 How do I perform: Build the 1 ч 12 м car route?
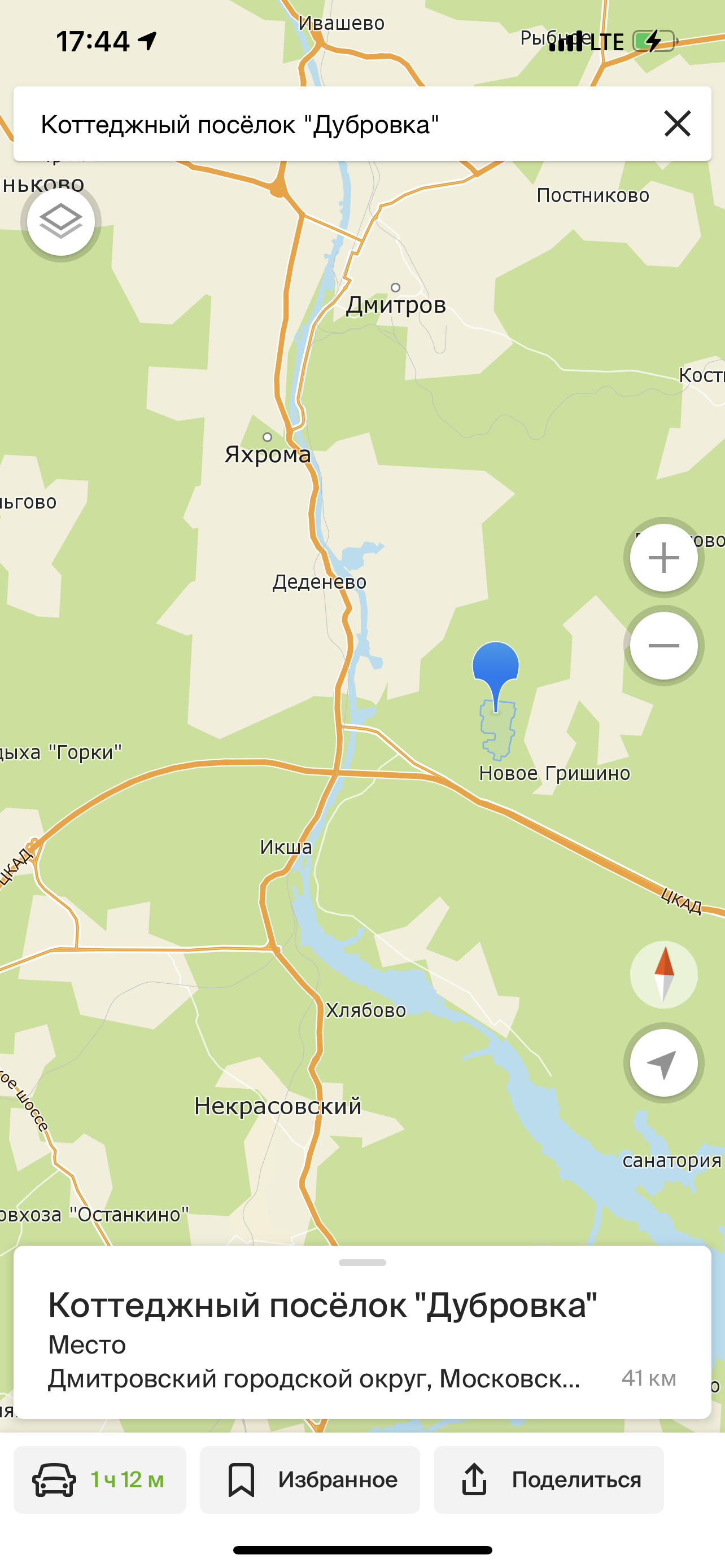[100, 1480]
